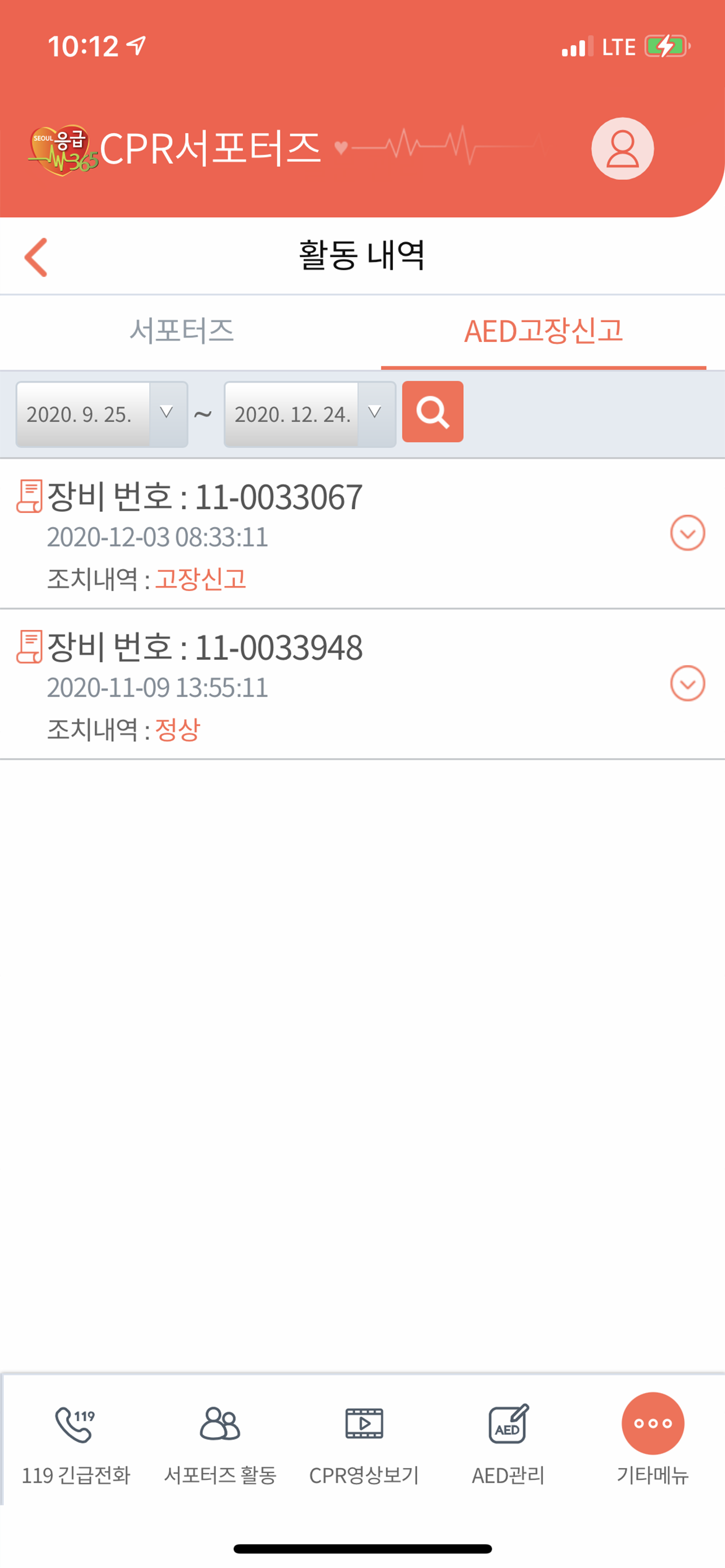Image resolution: width=725 pixels, height=1568 pixels.
Task: Go to 서포터즈 활동
Action: coord(220,1443)
